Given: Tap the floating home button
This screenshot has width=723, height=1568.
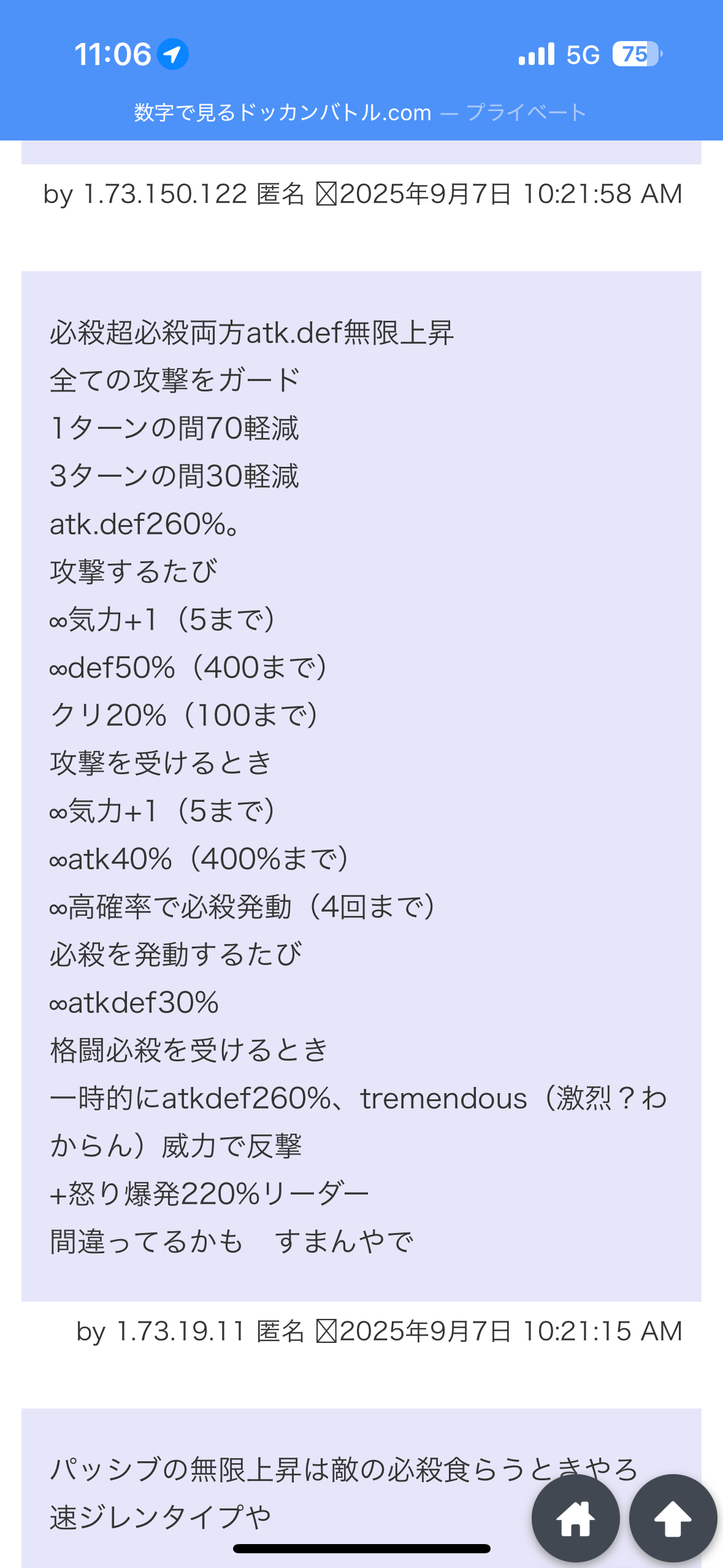Looking at the screenshot, I should click(x=575, y=1518).
